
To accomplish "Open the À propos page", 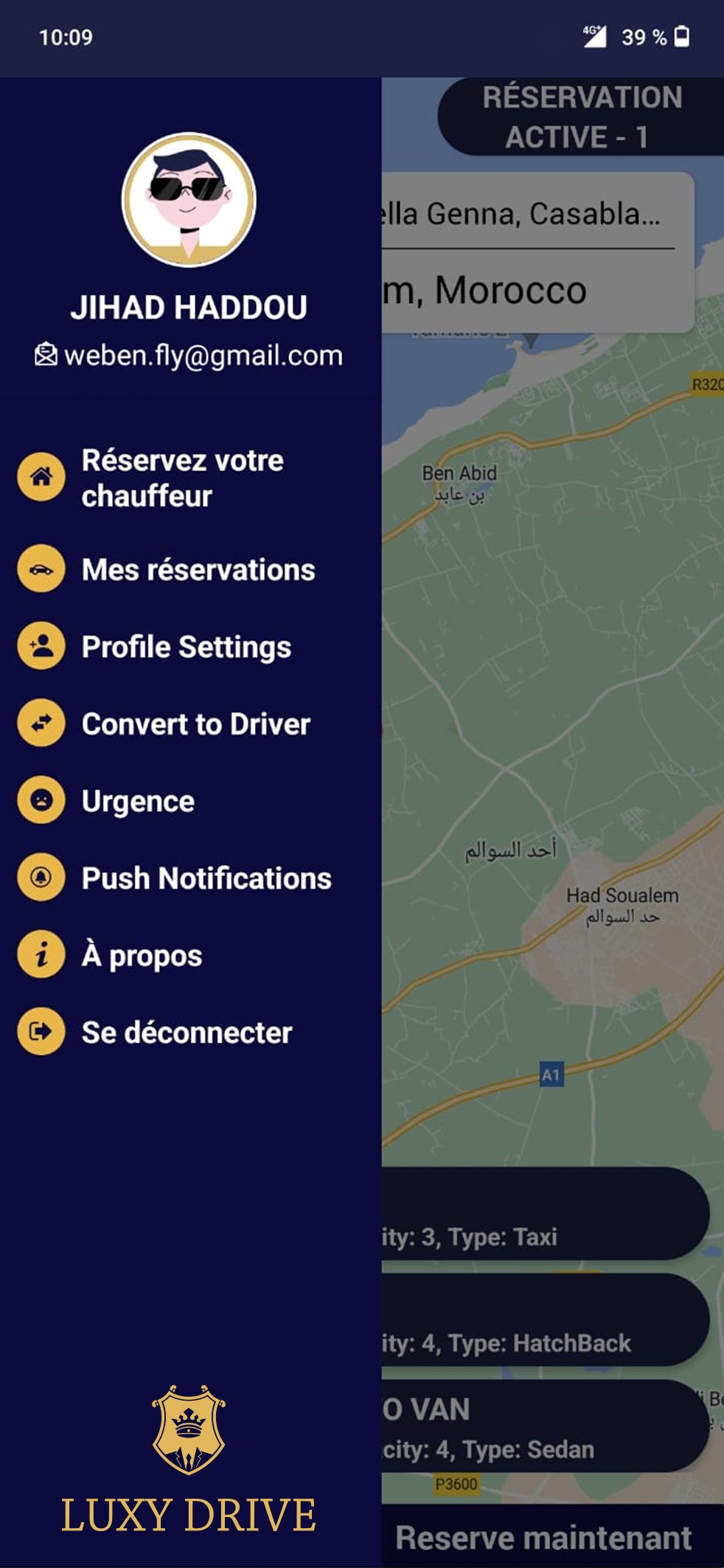I will point(142,955).
